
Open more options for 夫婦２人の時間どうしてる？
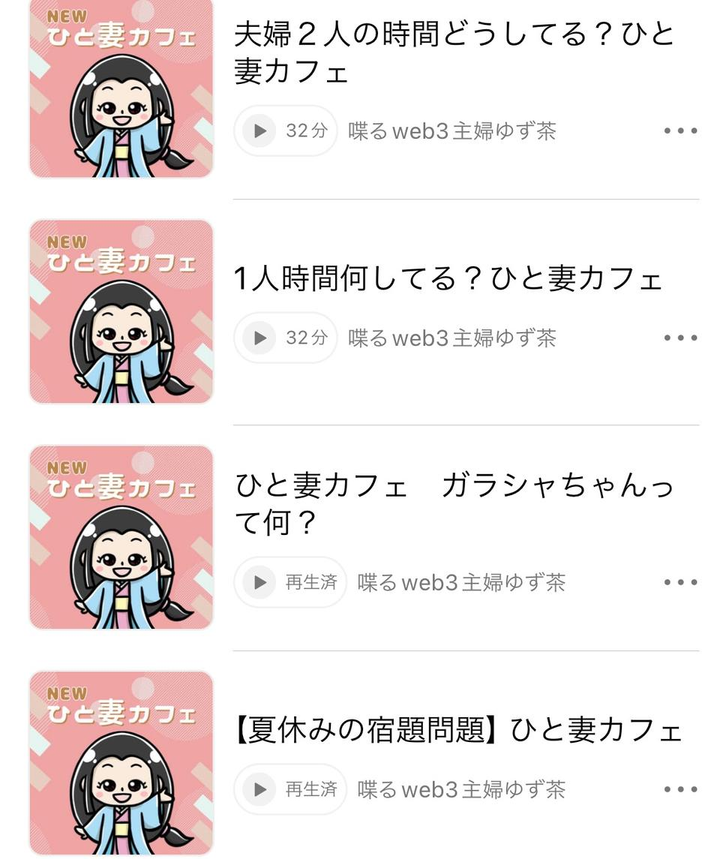pos(680,131)
